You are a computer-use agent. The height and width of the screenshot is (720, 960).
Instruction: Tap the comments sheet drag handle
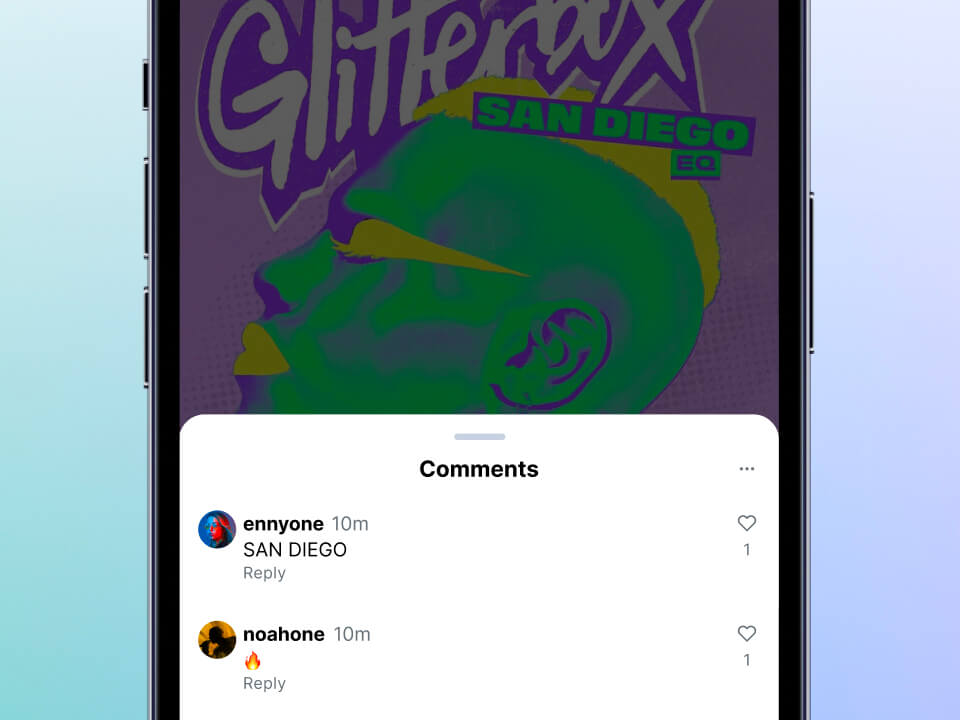(479, 437)
